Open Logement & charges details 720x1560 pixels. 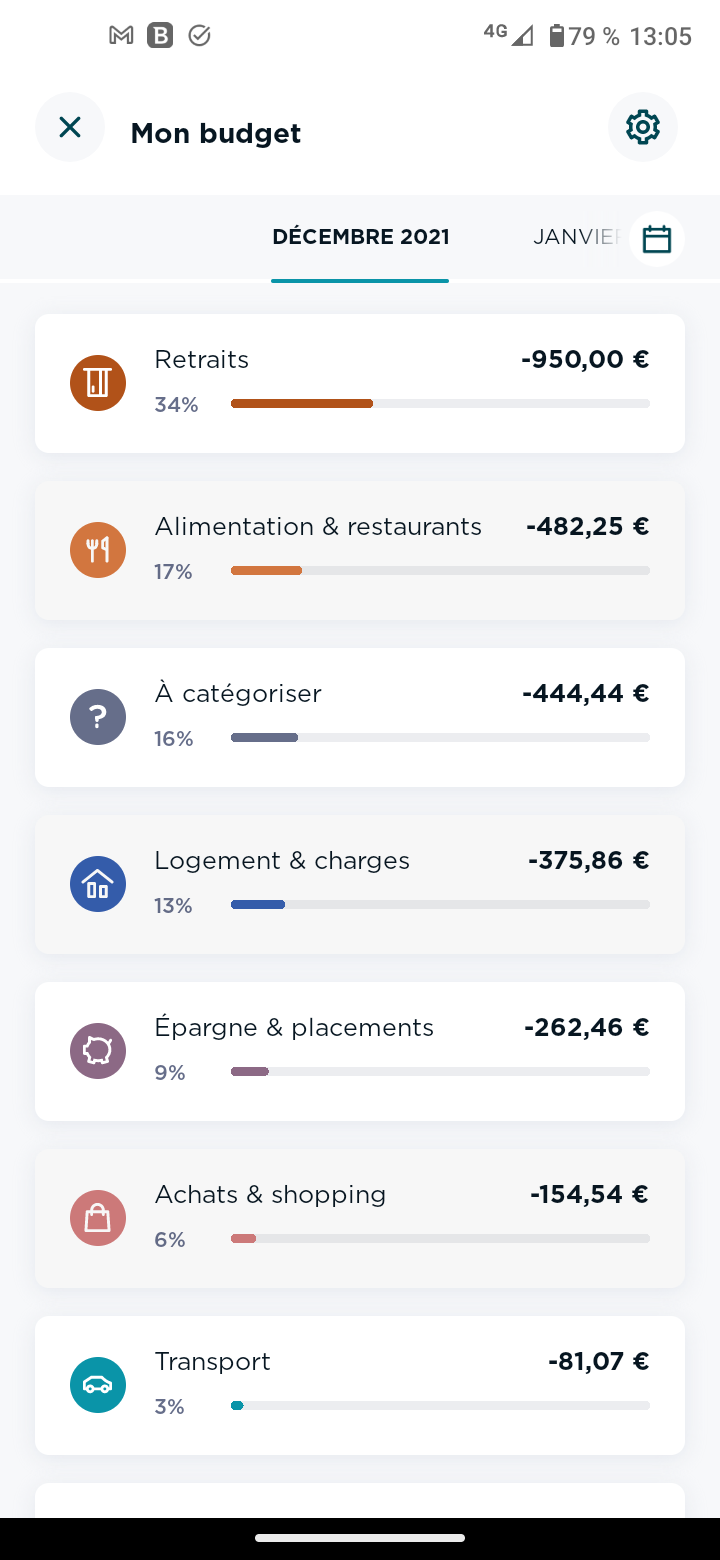click(x=360, y=884)
